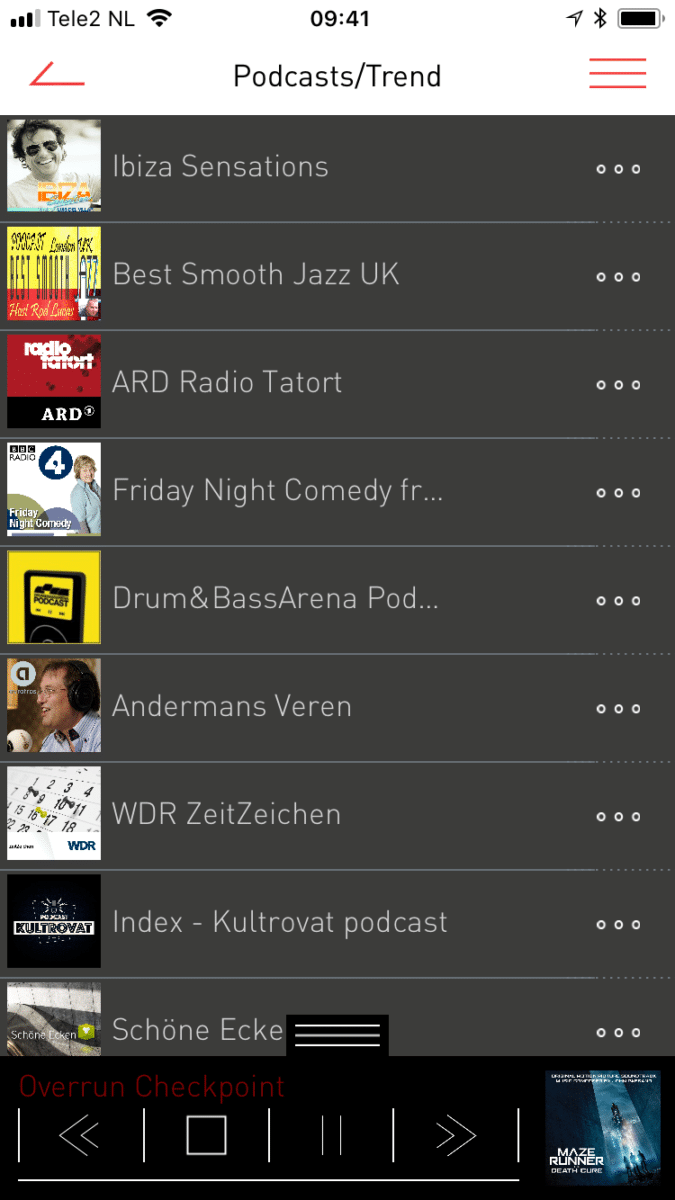This screenshot has width=675, height=1200.
Task: Open the Ibiza Sensations podcast
Action: pyautogui.click(x=337, y=168)
